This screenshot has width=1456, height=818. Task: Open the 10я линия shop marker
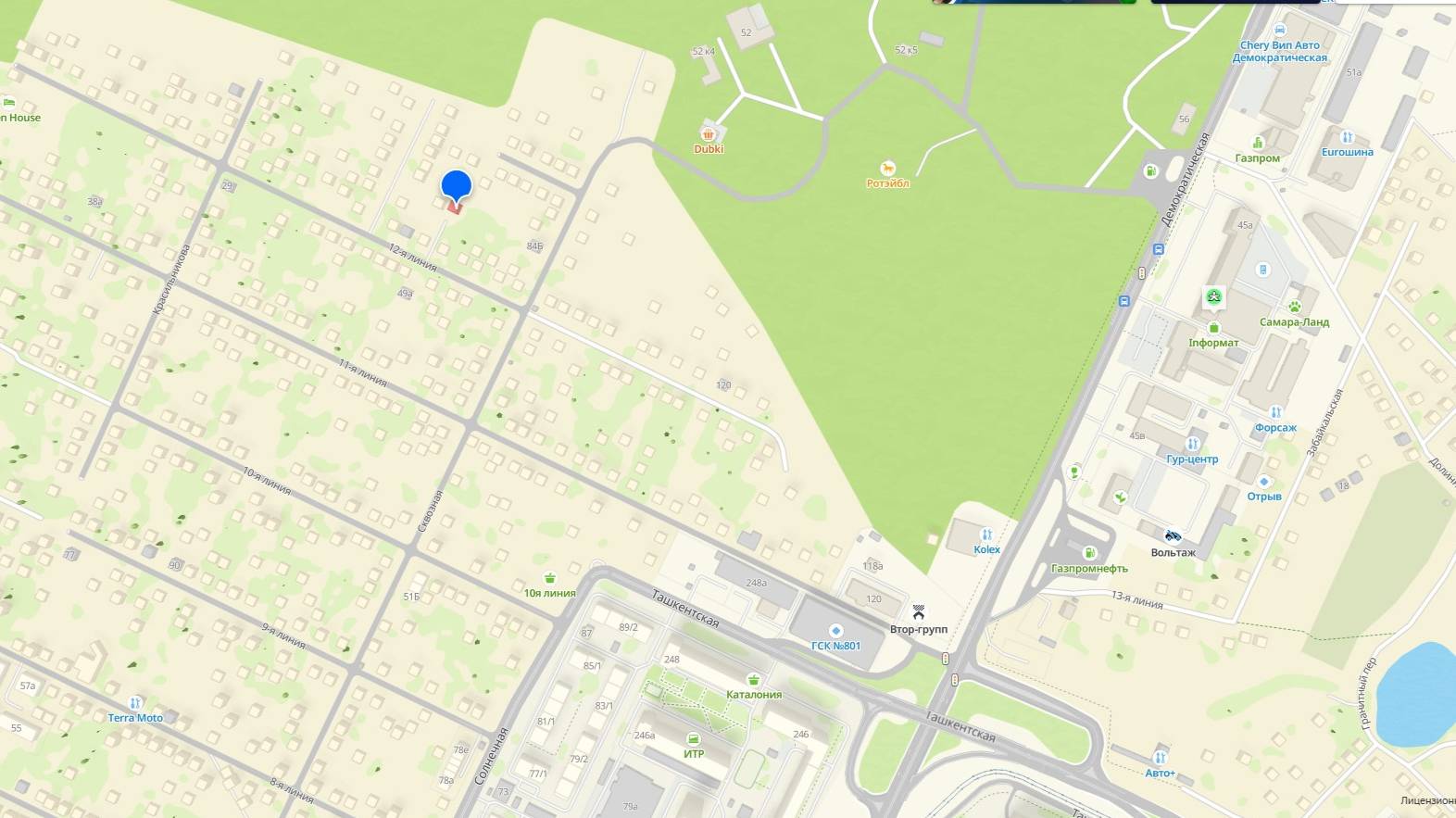click(x=549, y=578)
